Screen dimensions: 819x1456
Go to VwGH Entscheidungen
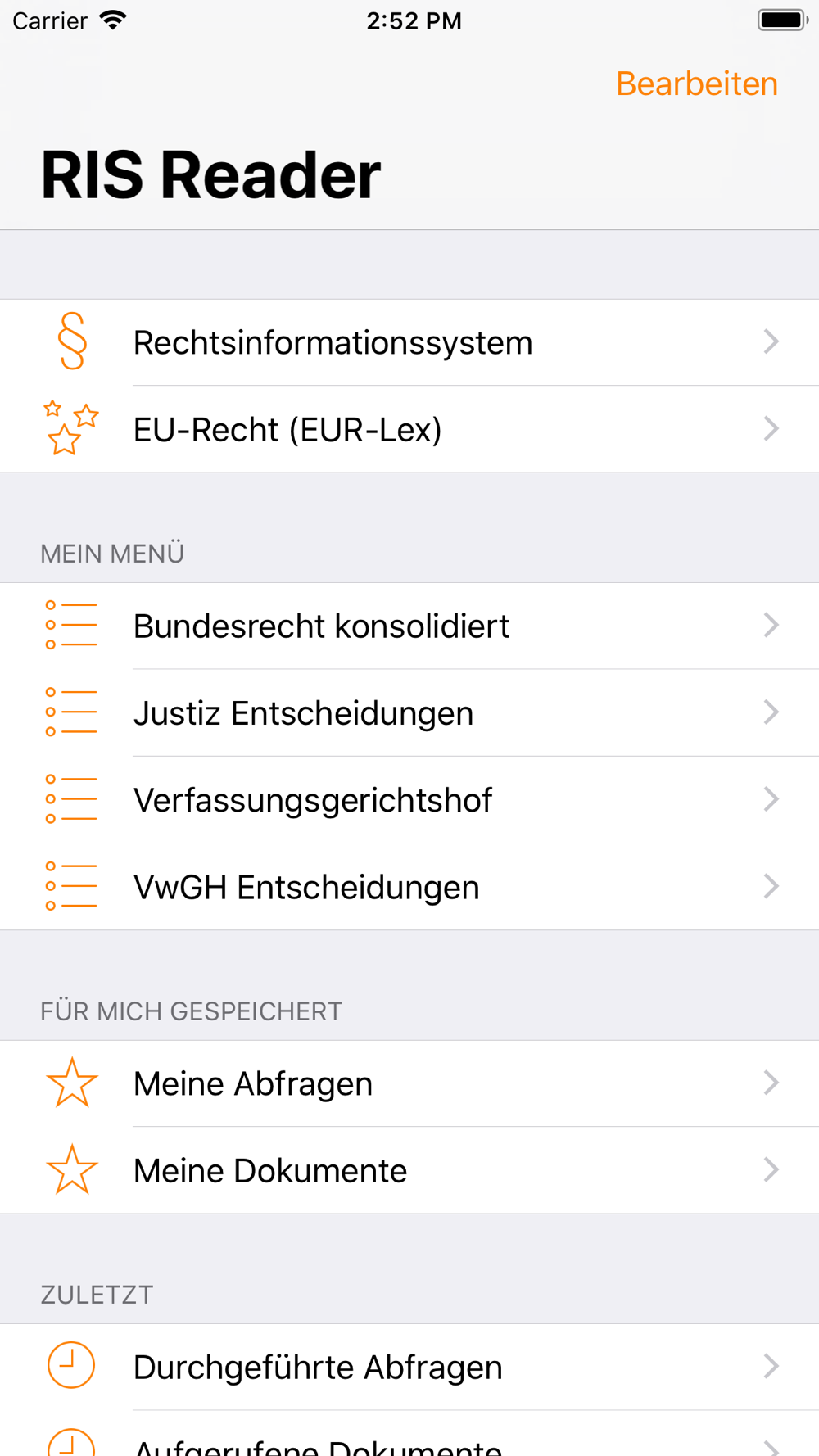[x=409, y=887]
